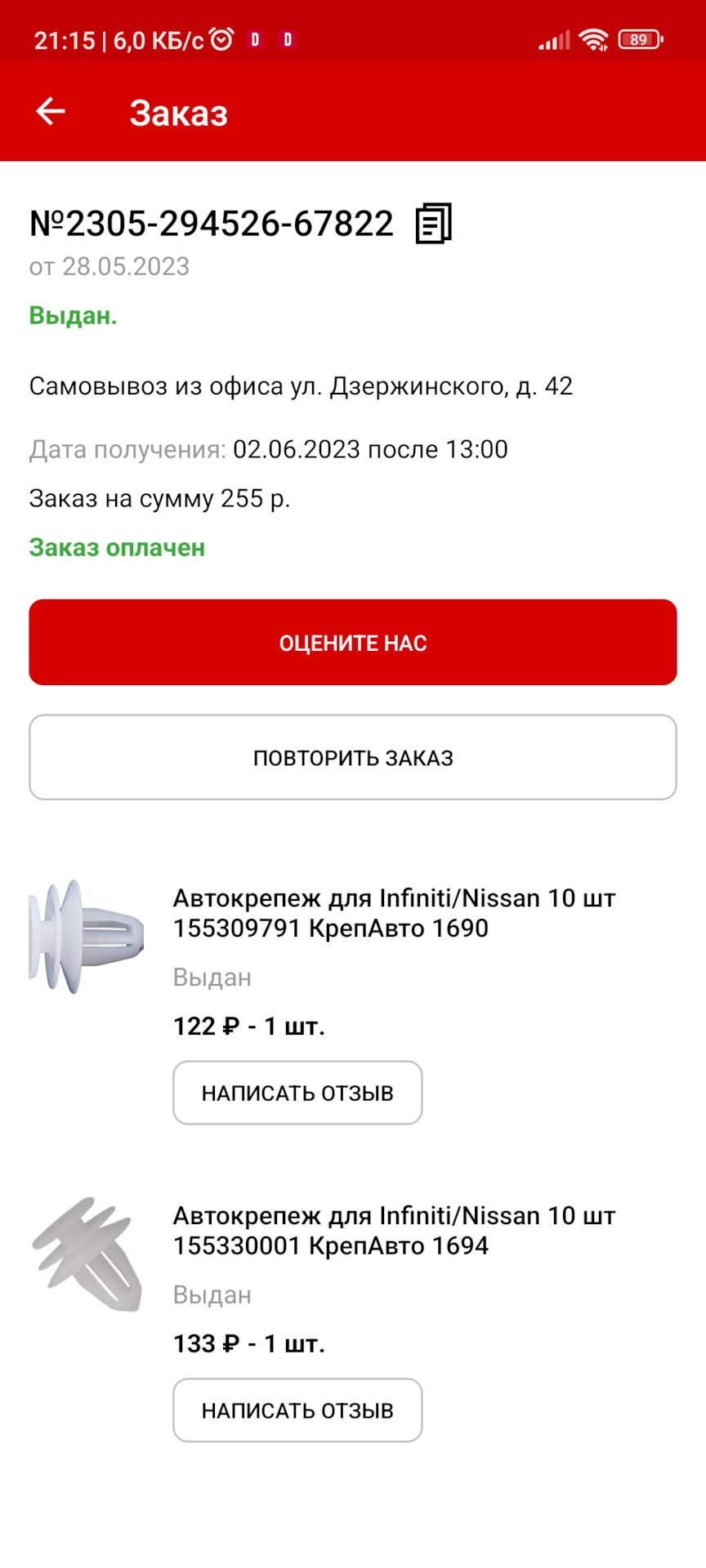706x1568 pixels.
Task: Write a review for КрепАвто 1690
Action: [297, 1093]
